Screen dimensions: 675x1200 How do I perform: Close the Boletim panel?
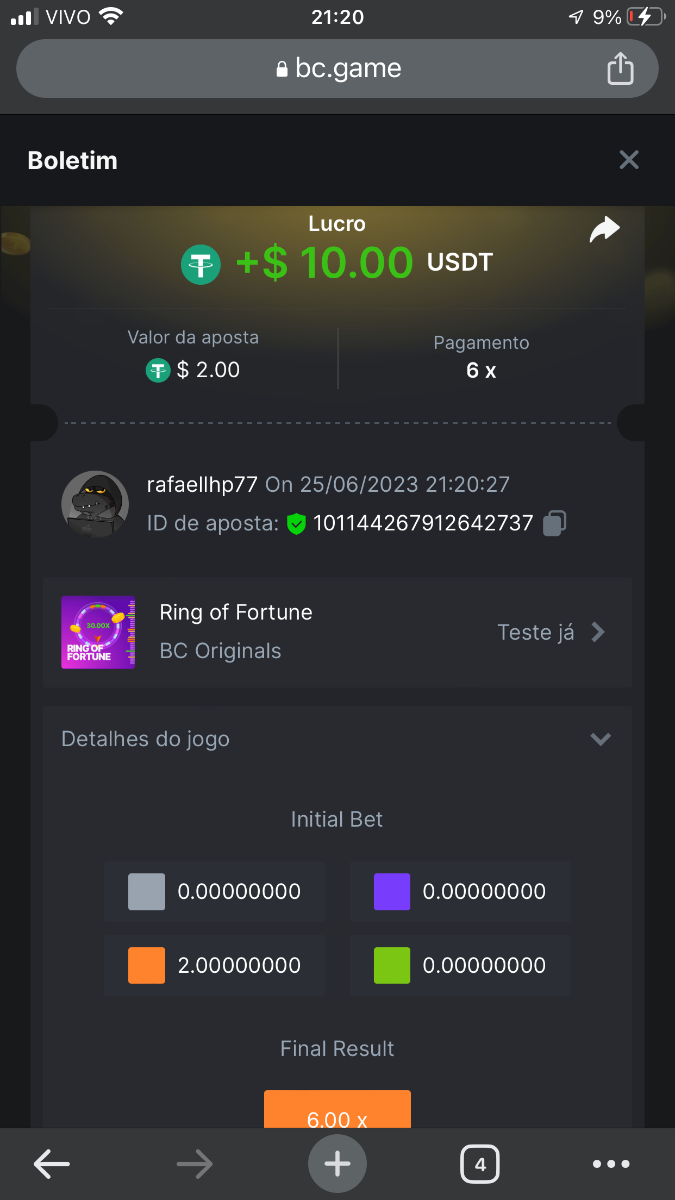tap(628, 160)
